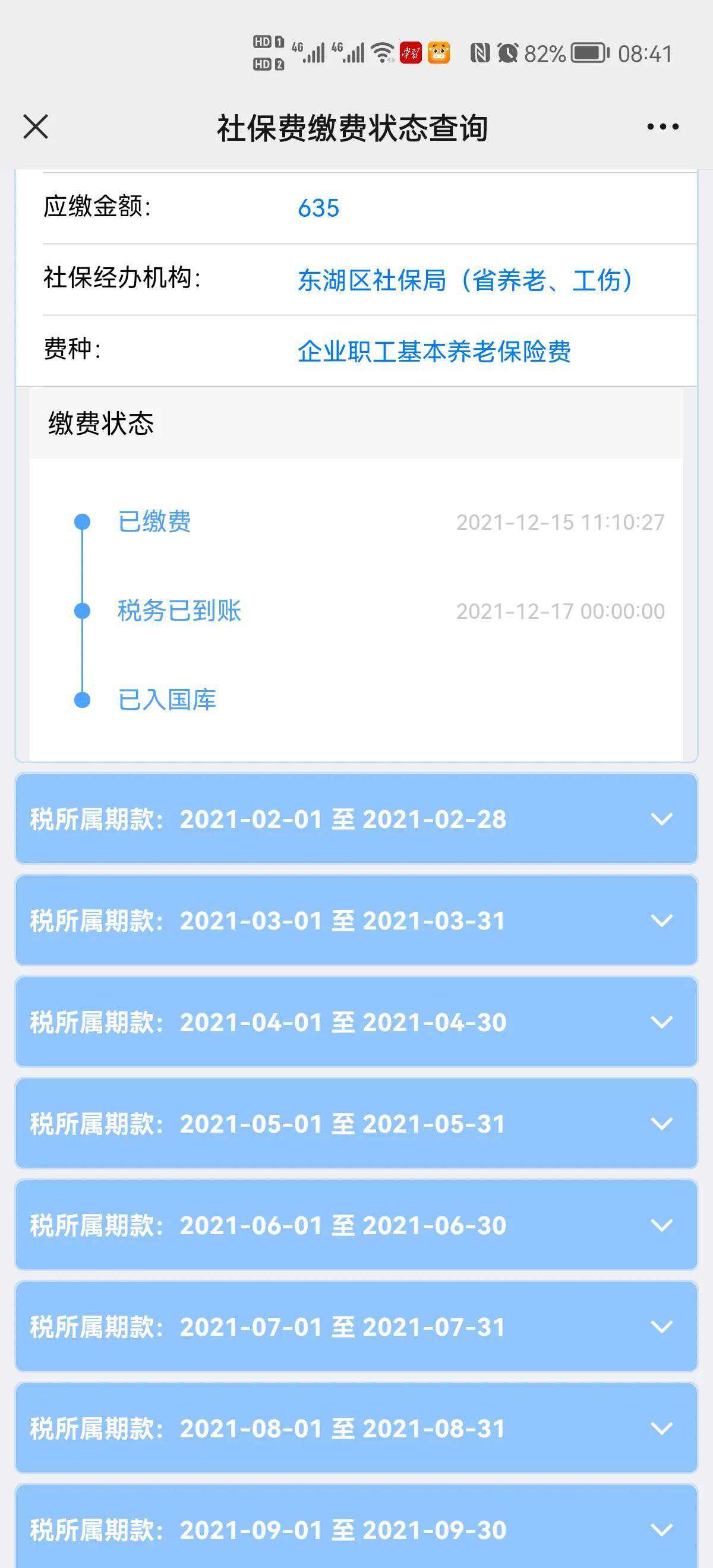Tap the alarm clock status icon

click(509, 53)
